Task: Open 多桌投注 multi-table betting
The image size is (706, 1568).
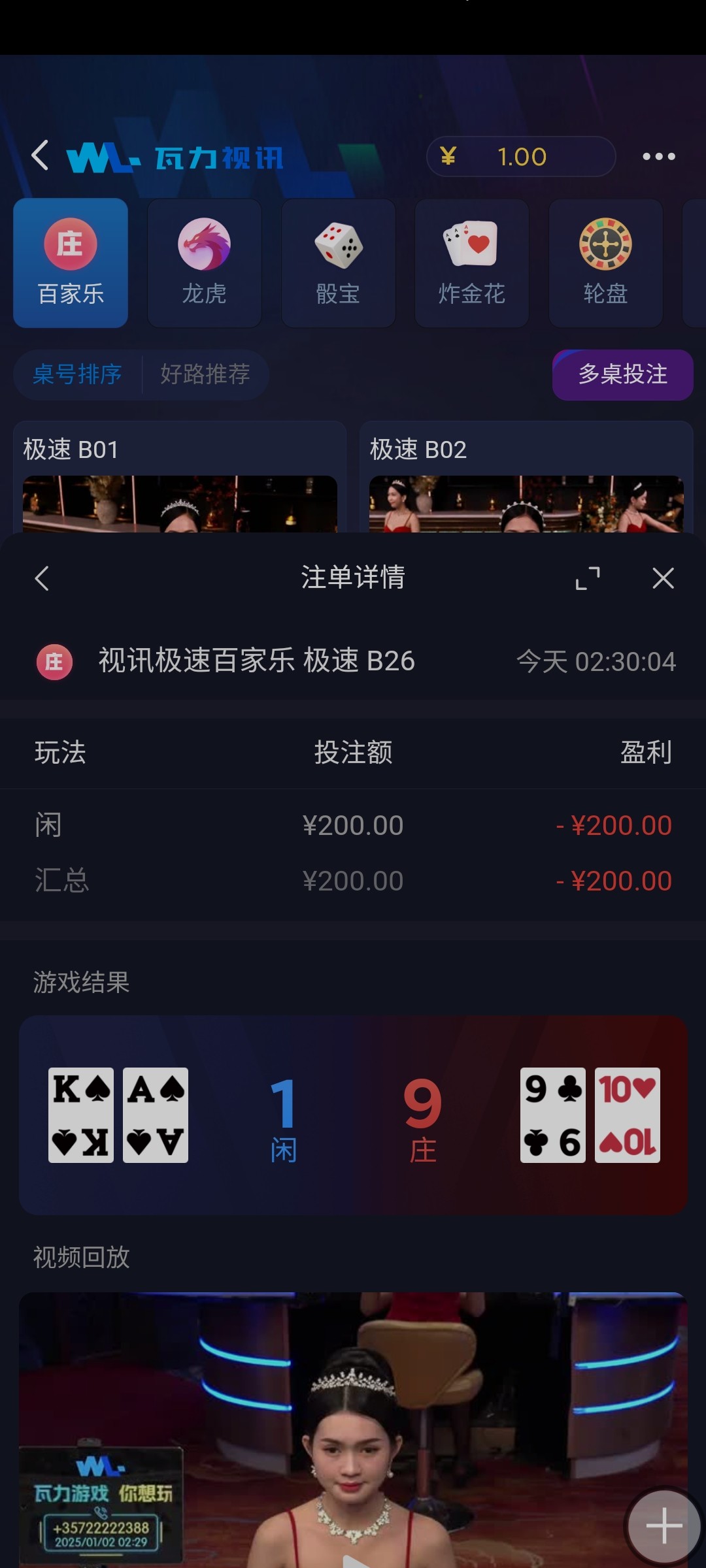Action: click(622, 374)
